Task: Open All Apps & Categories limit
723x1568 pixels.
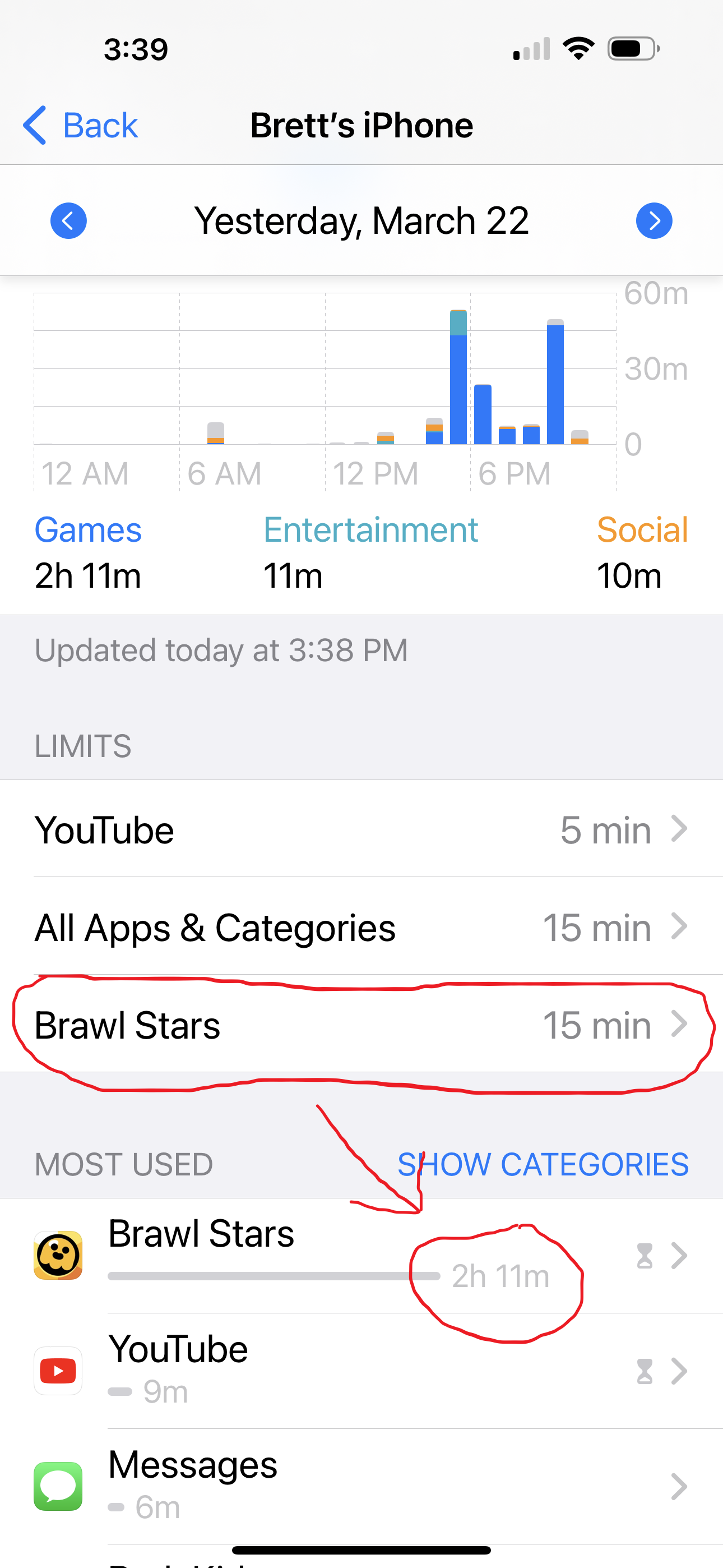Action: (361, 928)
